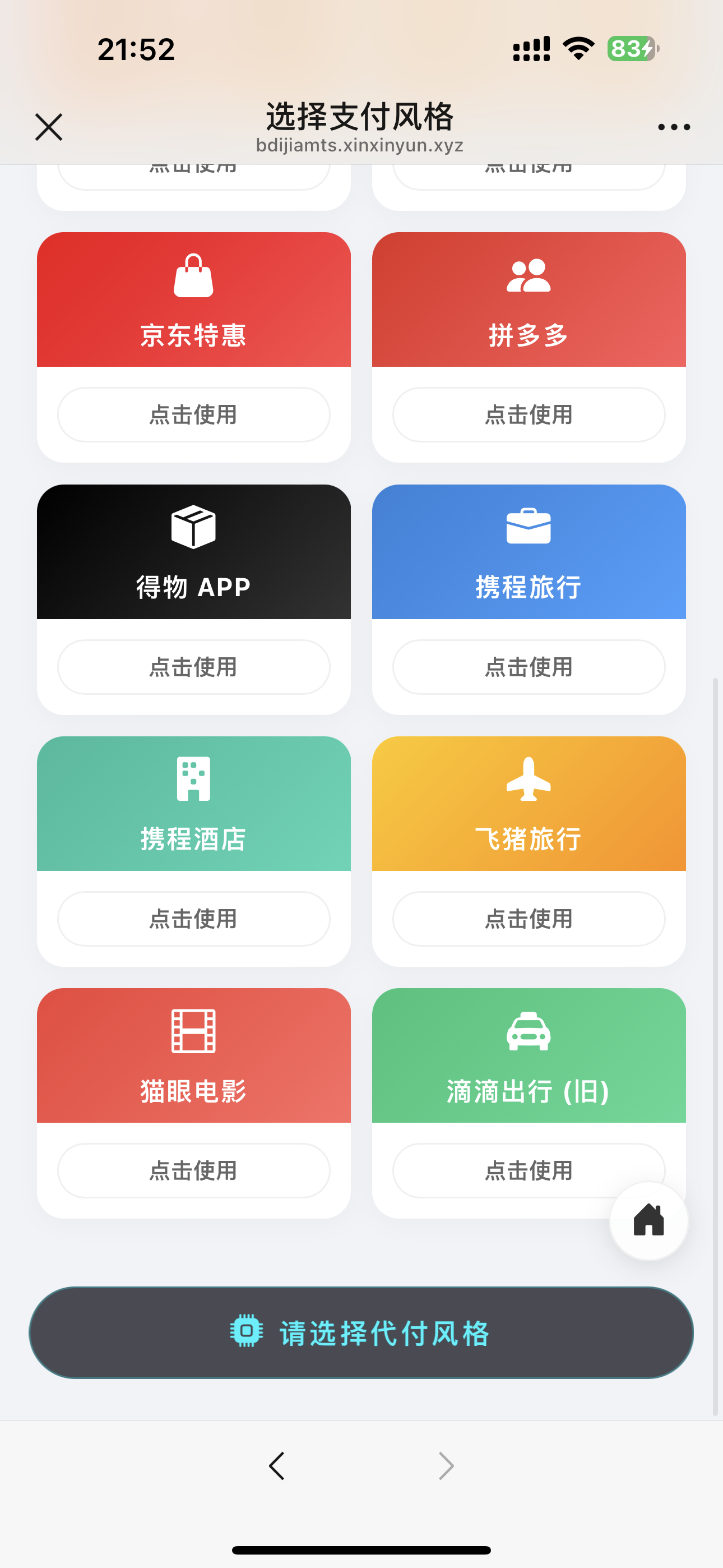Choose 点击使用 under 携程旅行

pyautogui.click(x=529, y=667)
